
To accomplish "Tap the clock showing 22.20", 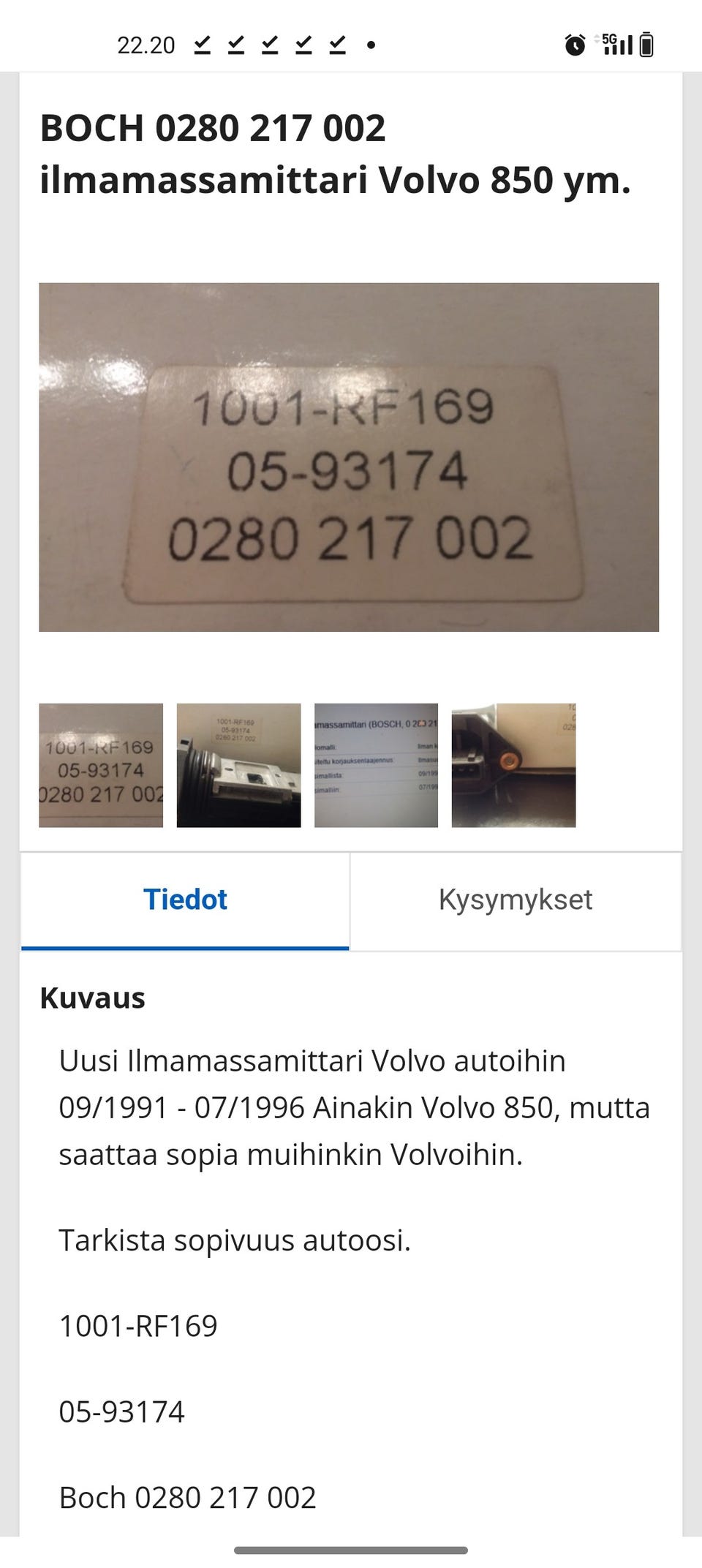I will tap(146, 45).
